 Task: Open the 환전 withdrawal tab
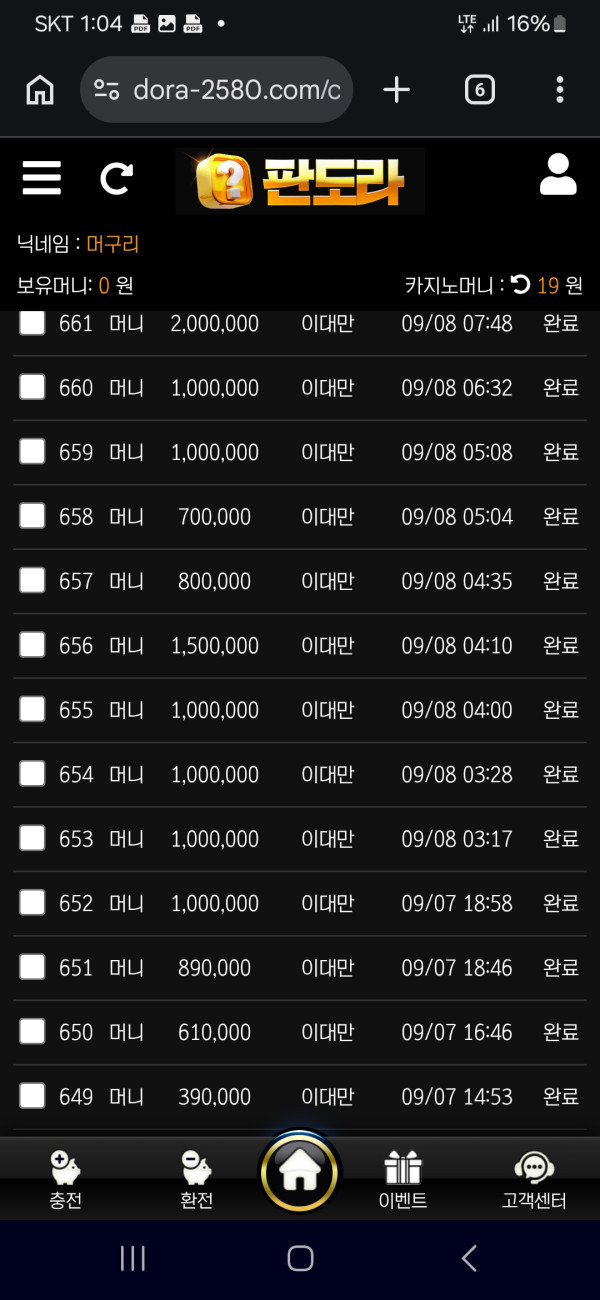pyautogui.click(x=196, y=1180)
